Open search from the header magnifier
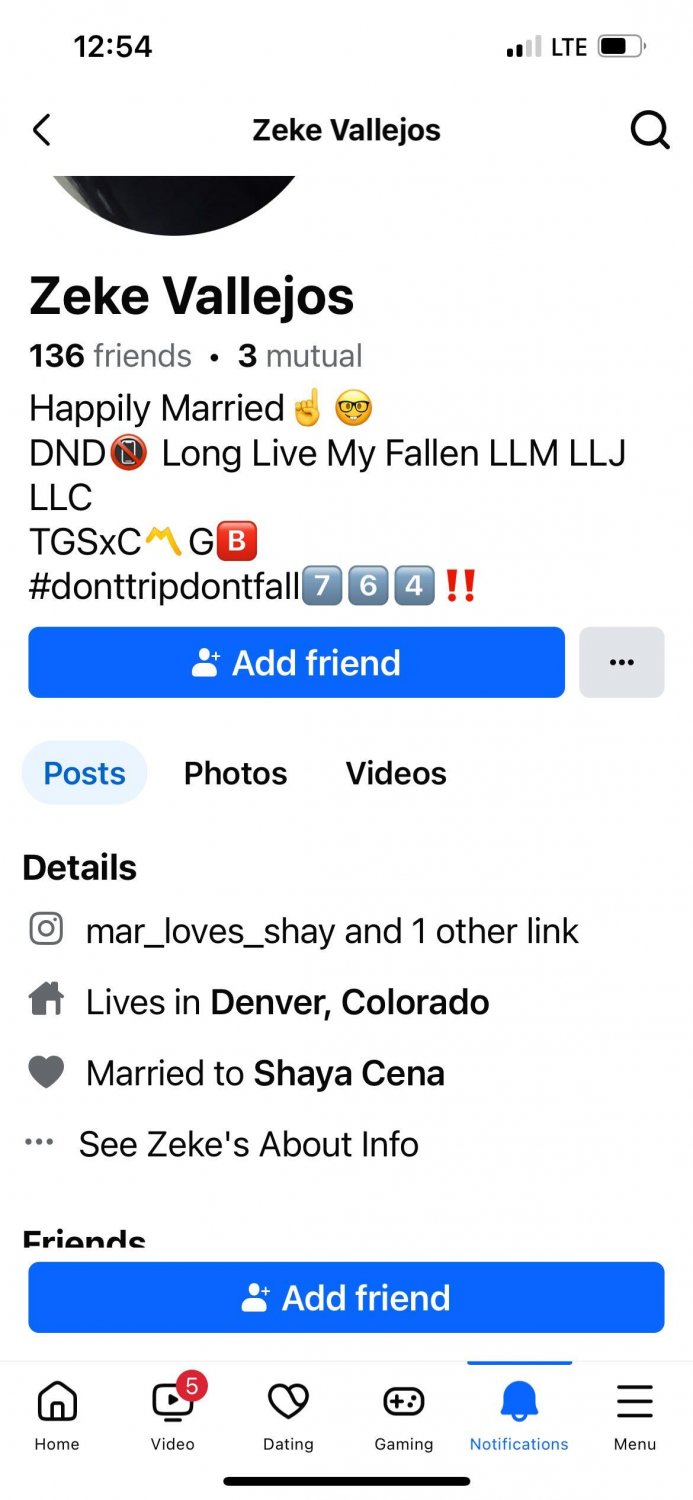Viewport: 693px width, 1500px height. pos(649,130)
